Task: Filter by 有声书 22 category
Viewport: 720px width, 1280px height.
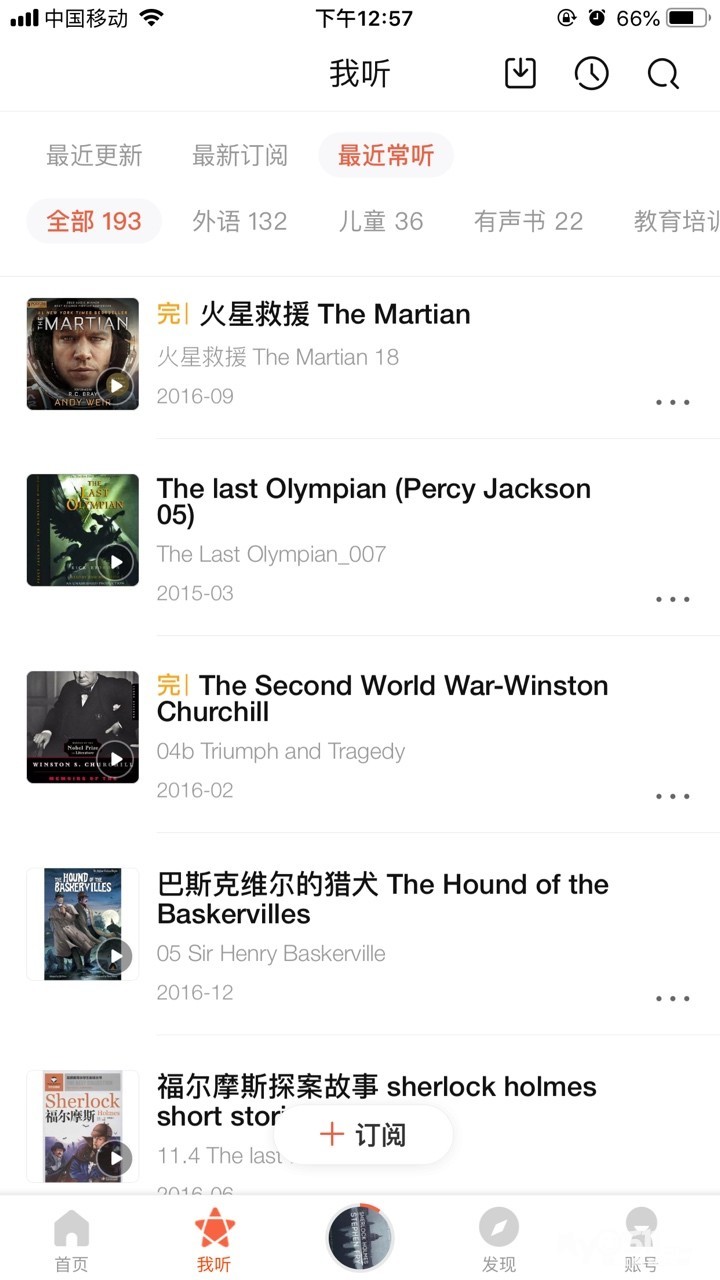Action: tap(528, 221)
